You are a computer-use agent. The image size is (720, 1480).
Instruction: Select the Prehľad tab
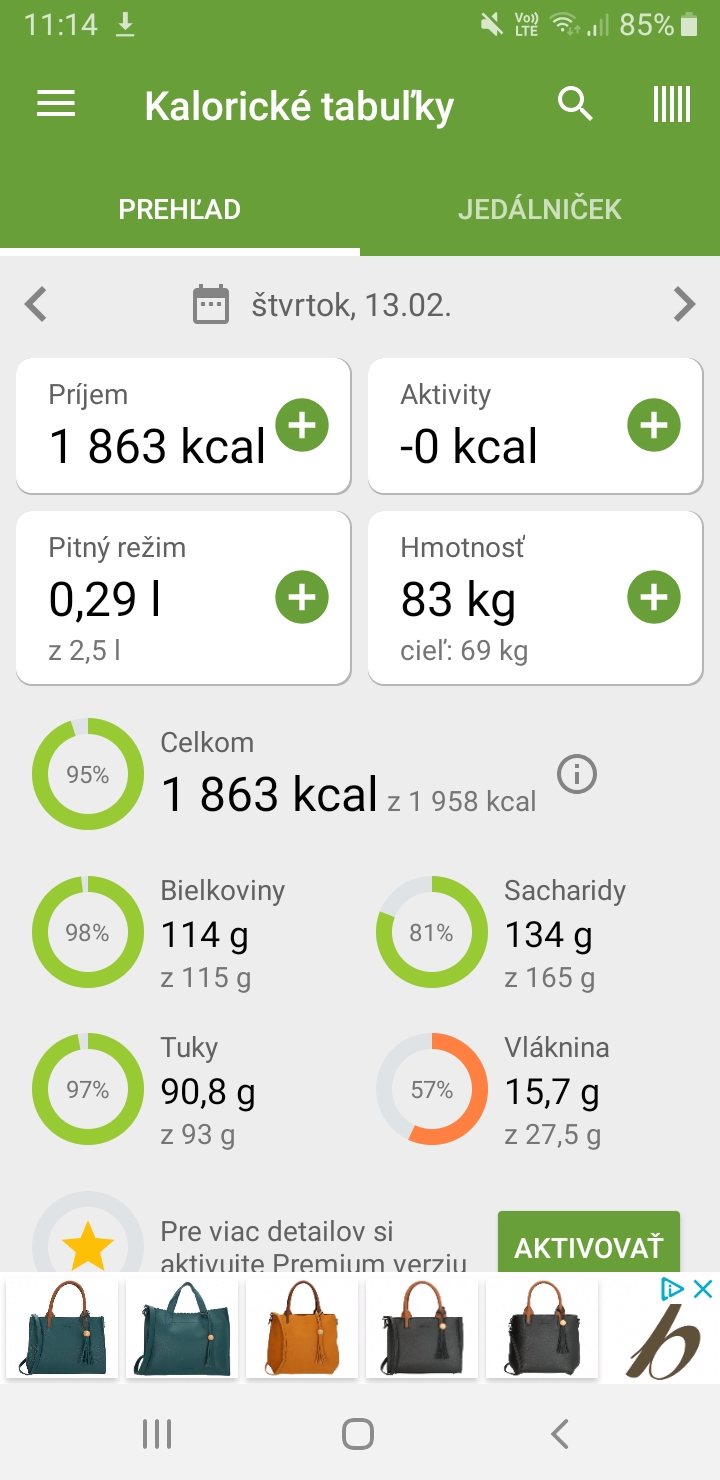(x=180, y=209)
